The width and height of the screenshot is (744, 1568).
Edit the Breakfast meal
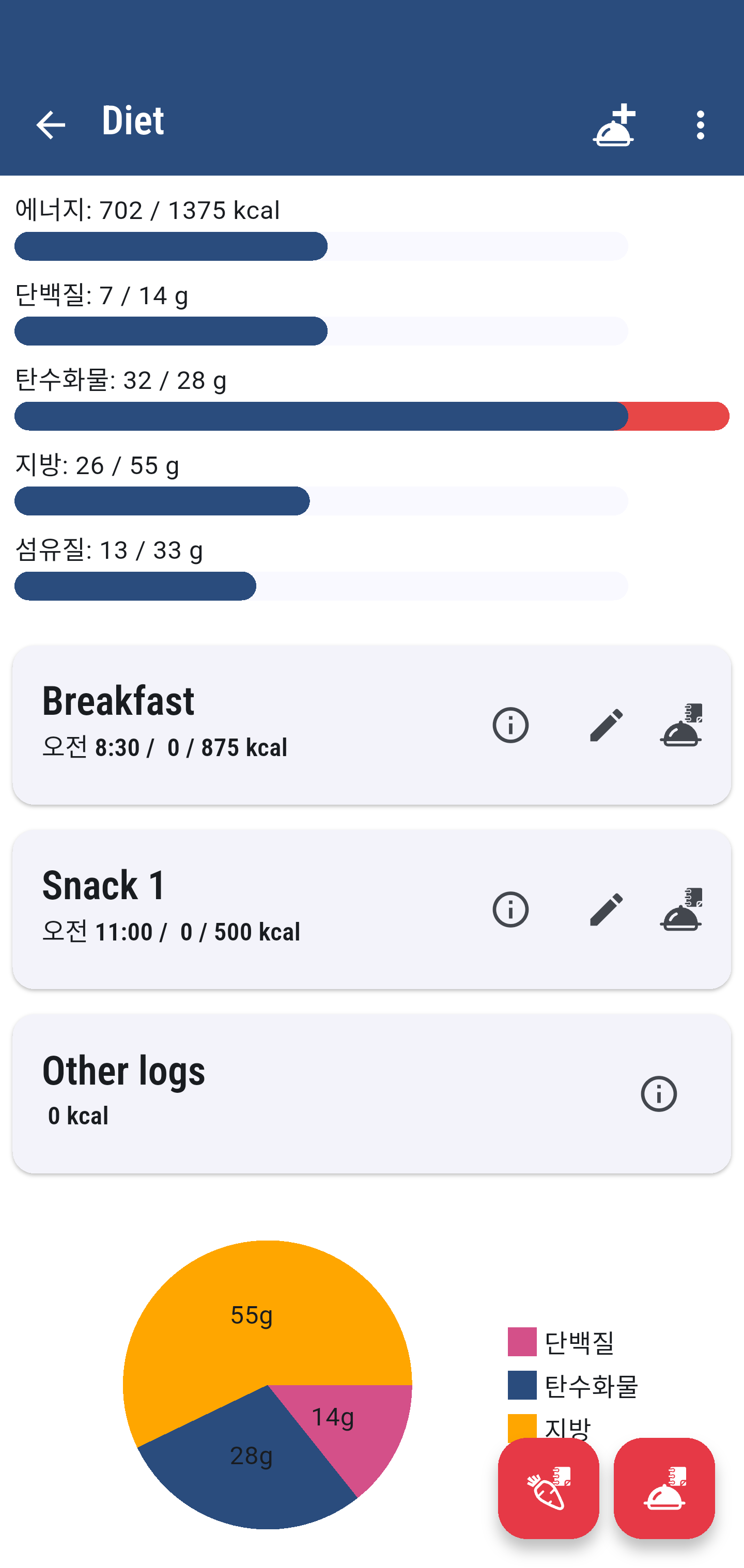(x=607, y=725)
